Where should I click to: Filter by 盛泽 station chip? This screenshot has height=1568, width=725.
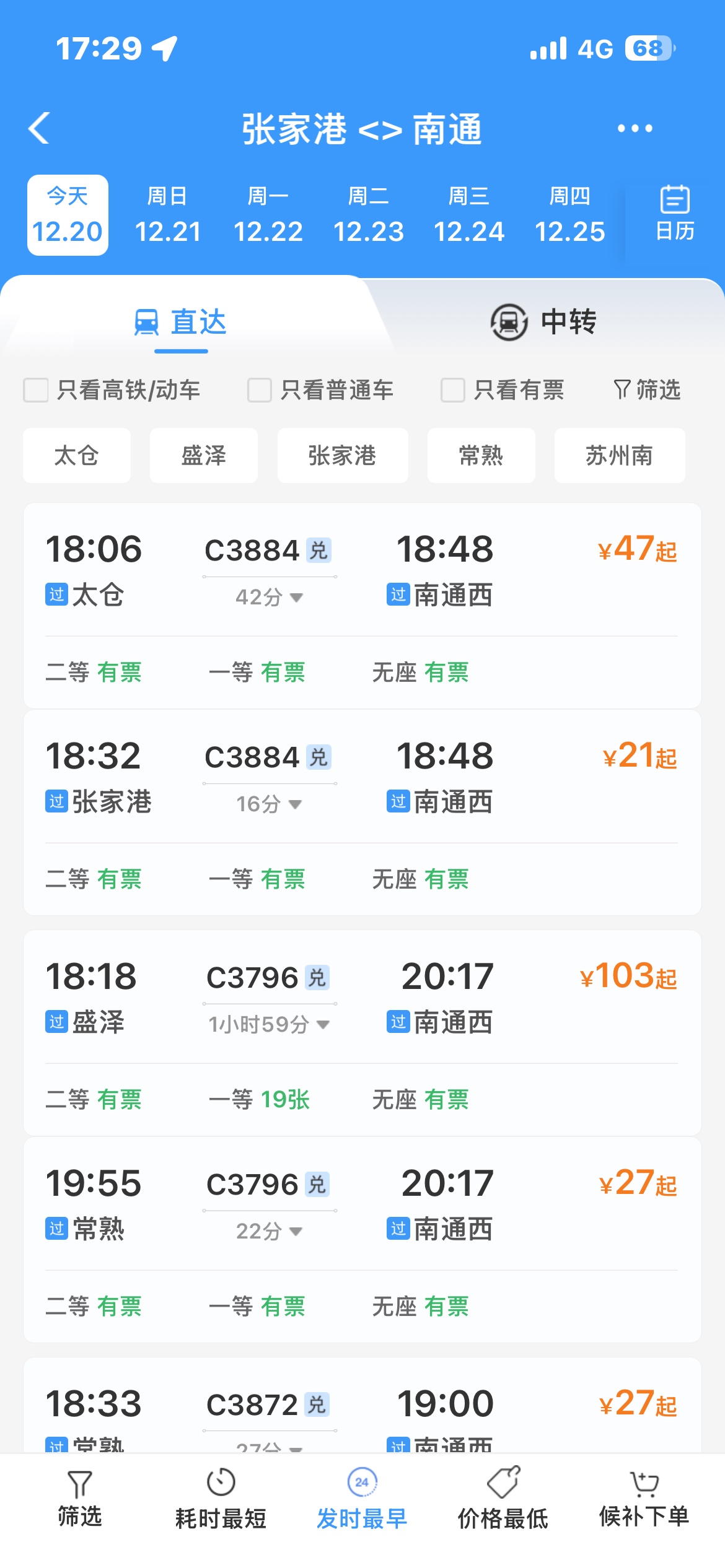pos(203,456)
